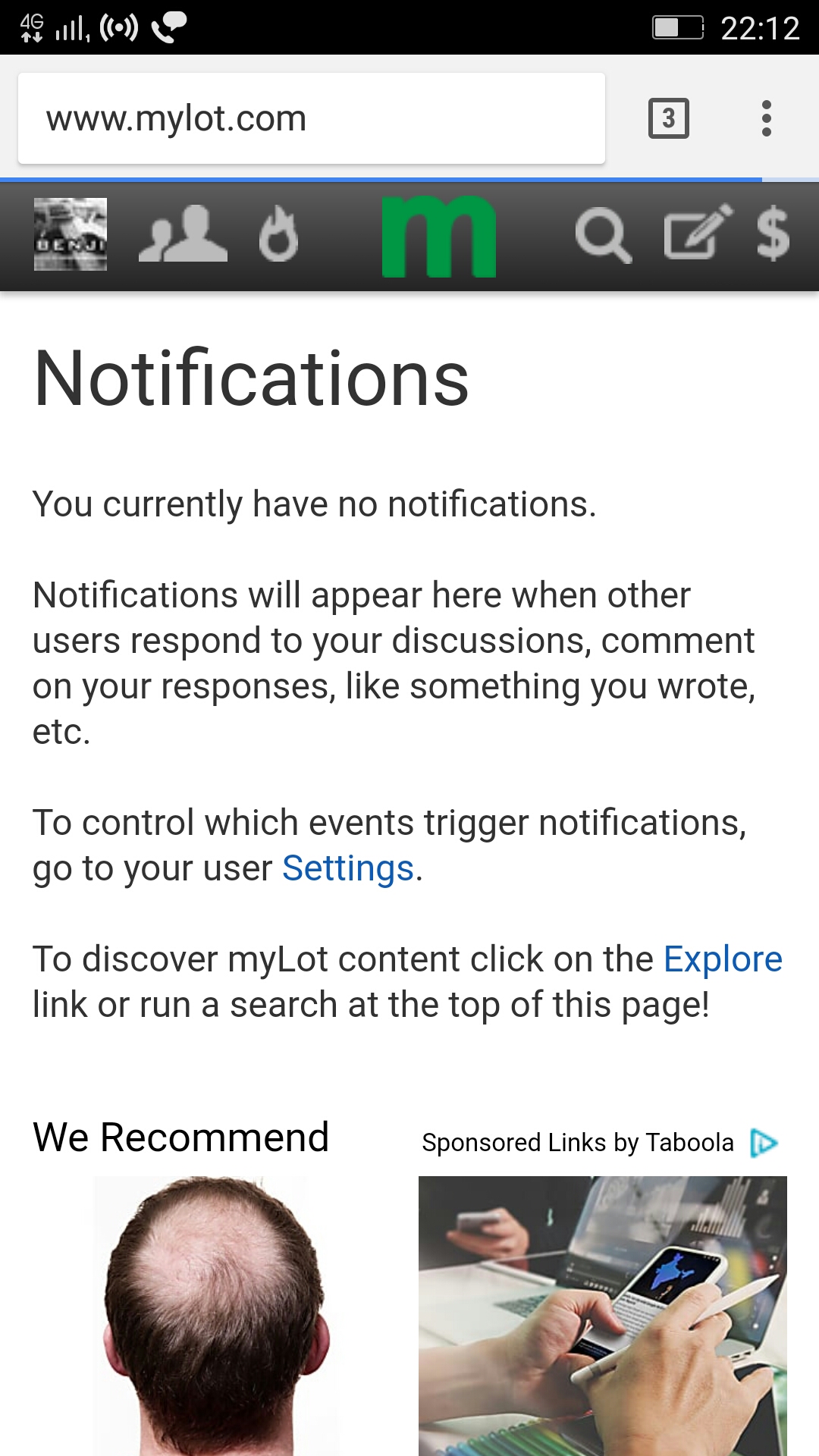Image resolution: width=819 pixels, height=1456 pixels.
Task: Open the user profile avatar
Action: [71, 234]
